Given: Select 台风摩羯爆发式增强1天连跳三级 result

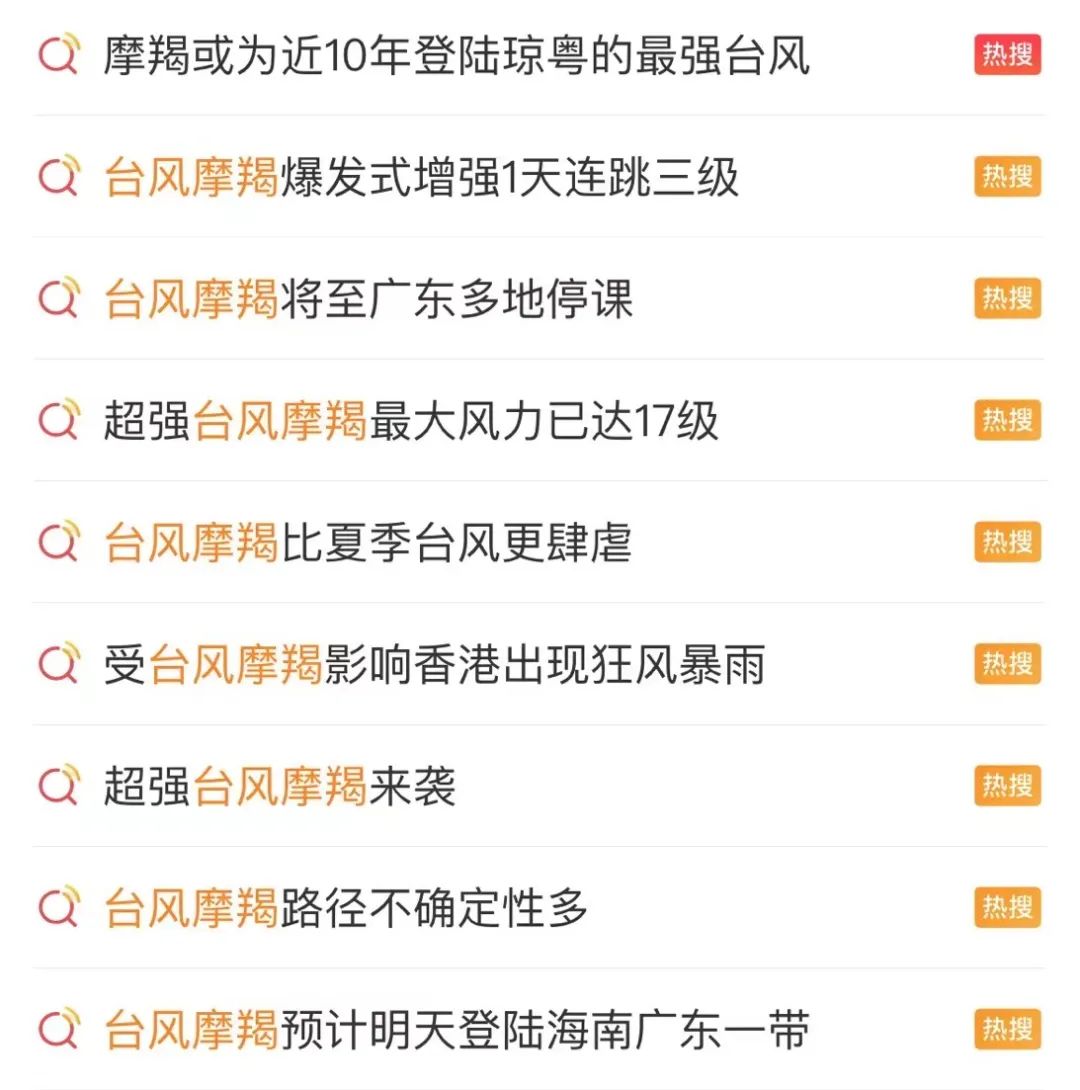Looking at the screenshot, I should (421, 178).
